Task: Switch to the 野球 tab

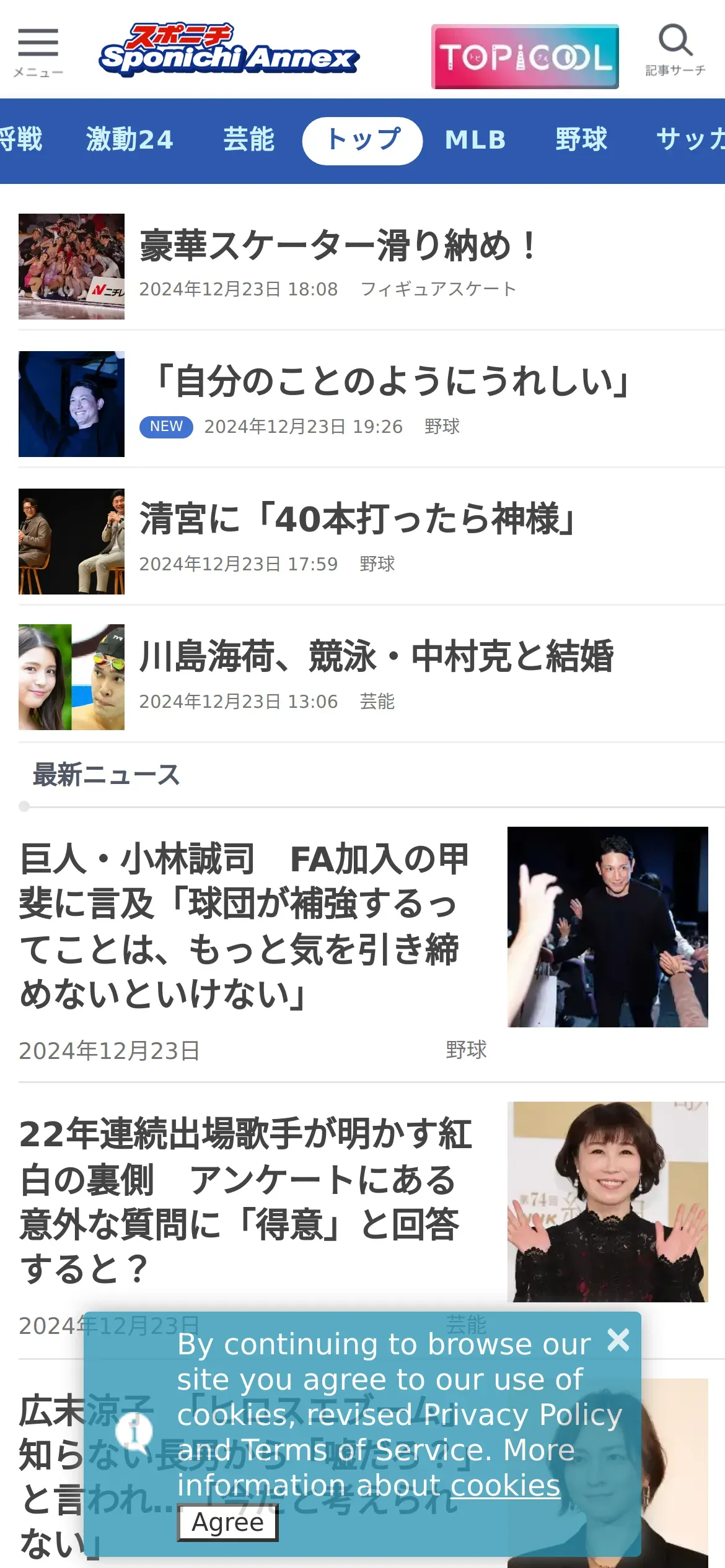Action: click(x=581, y=140)
